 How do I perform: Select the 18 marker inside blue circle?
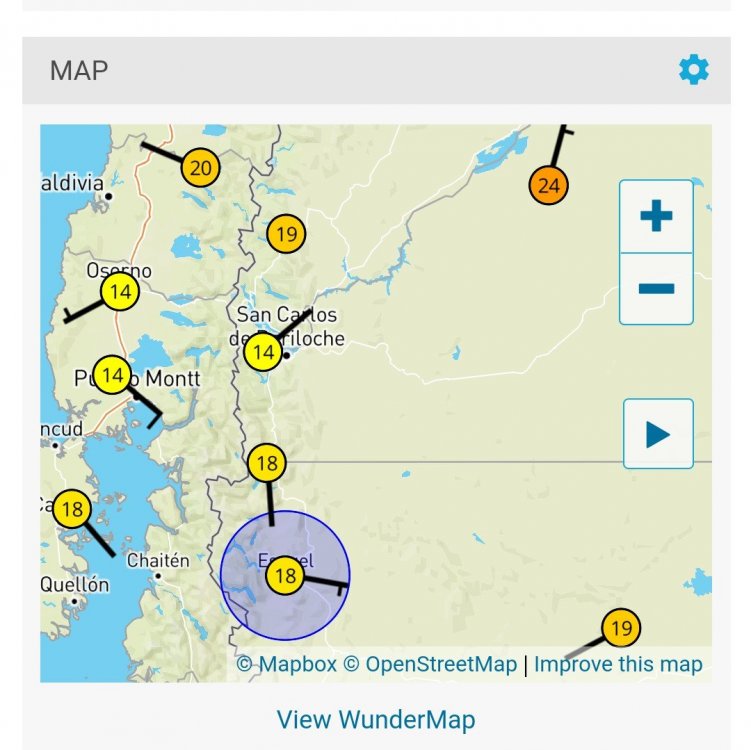tap(285, 576)
